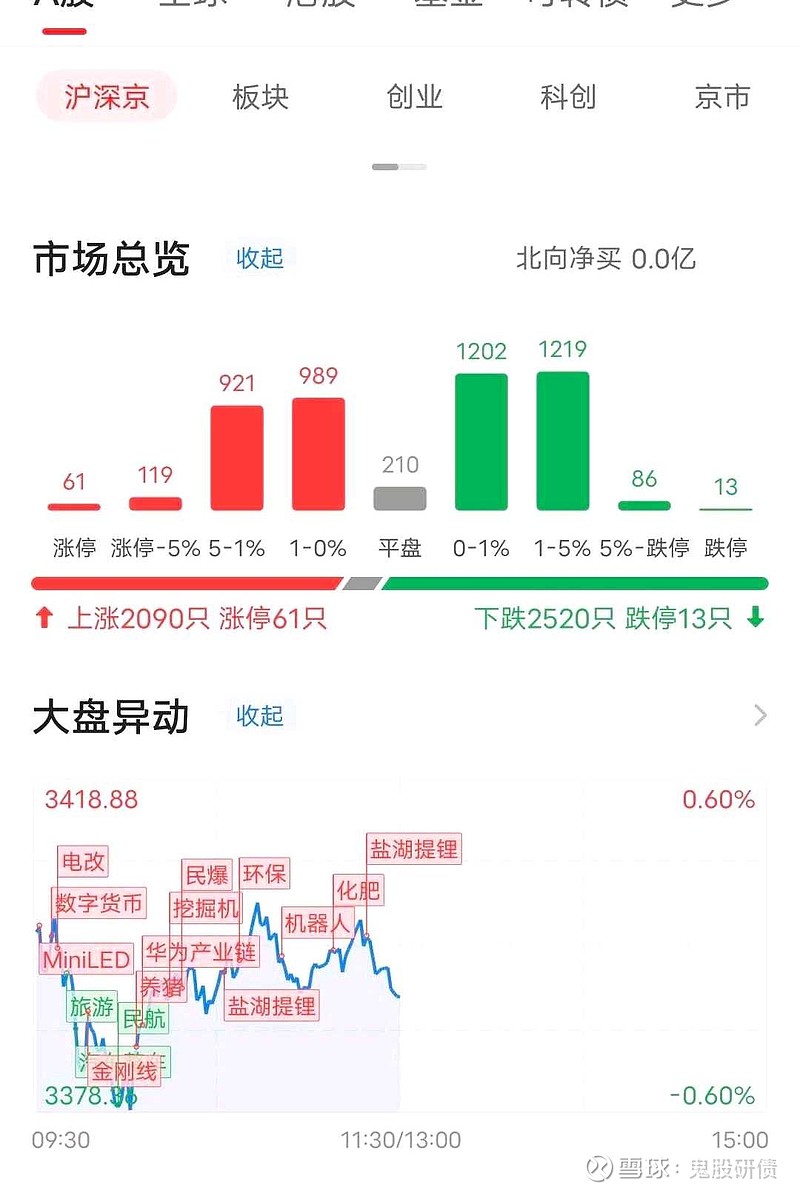Select the 京市 tab
The image size is (800, 1193).
pos(720,98)
